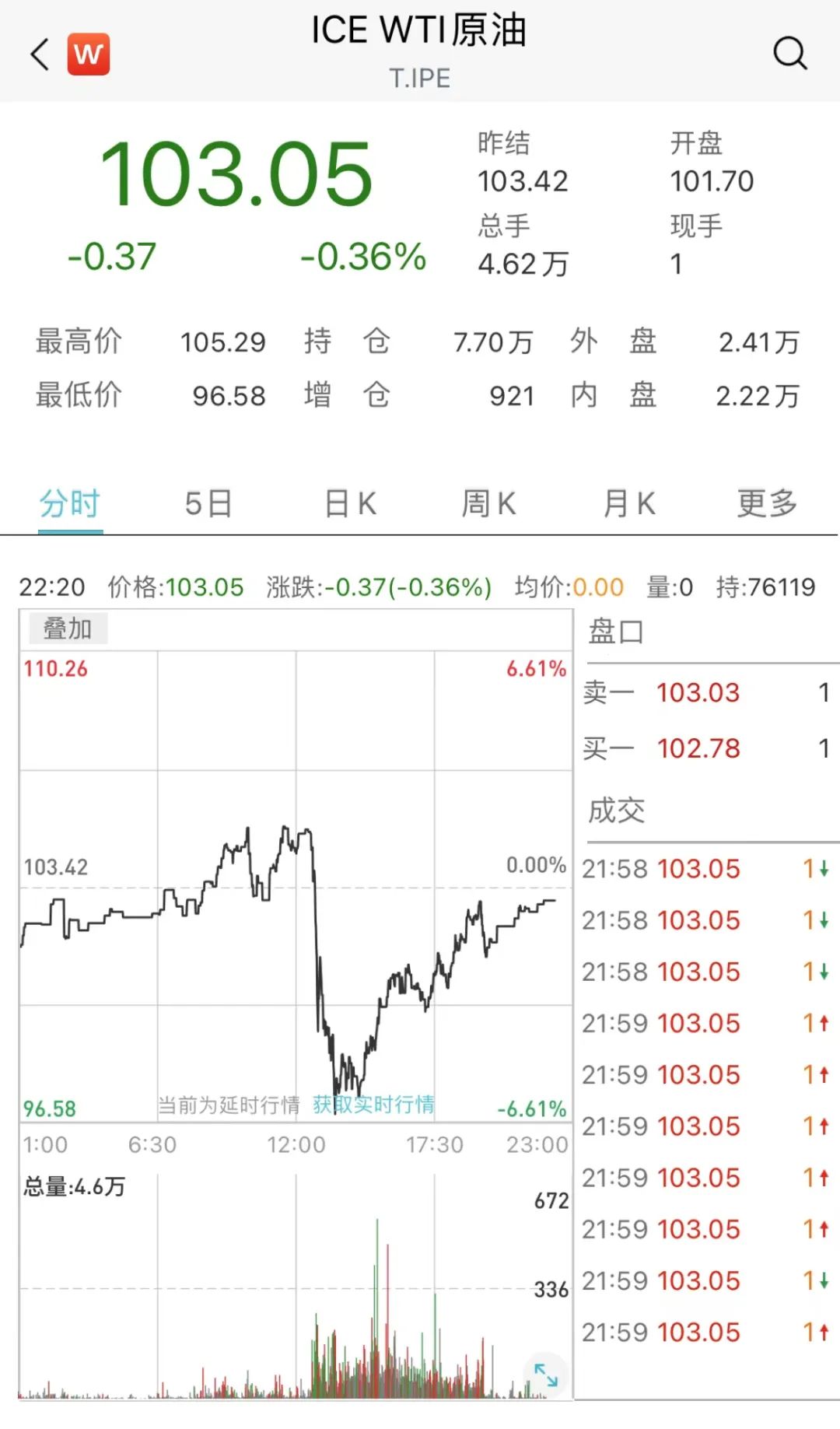Tap the 叠加 overlay button
Screen dimensions: 840x1429
click(68, 628)
